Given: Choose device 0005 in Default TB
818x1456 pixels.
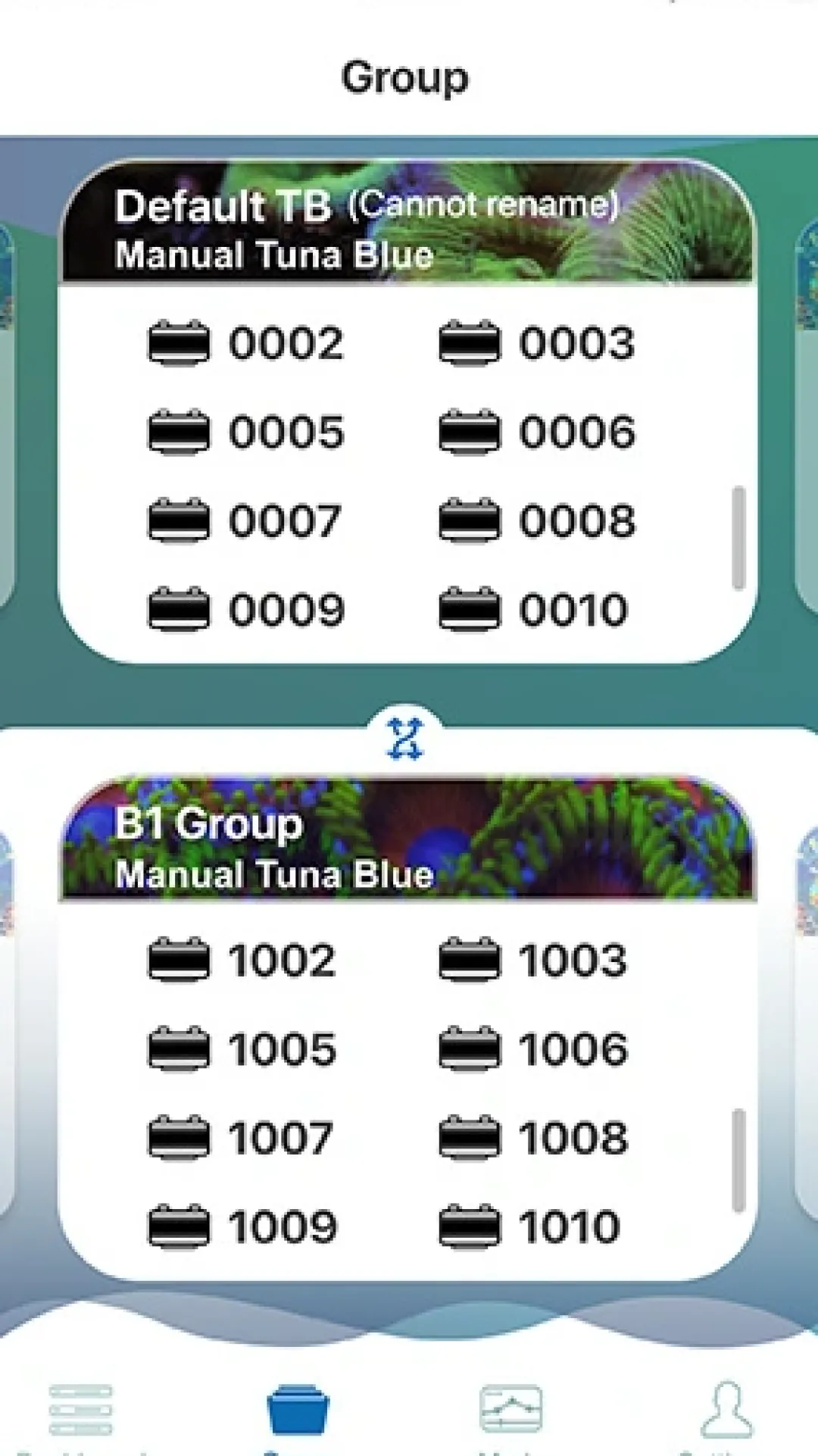Looking at the screenshot, I should click(246, 432).
